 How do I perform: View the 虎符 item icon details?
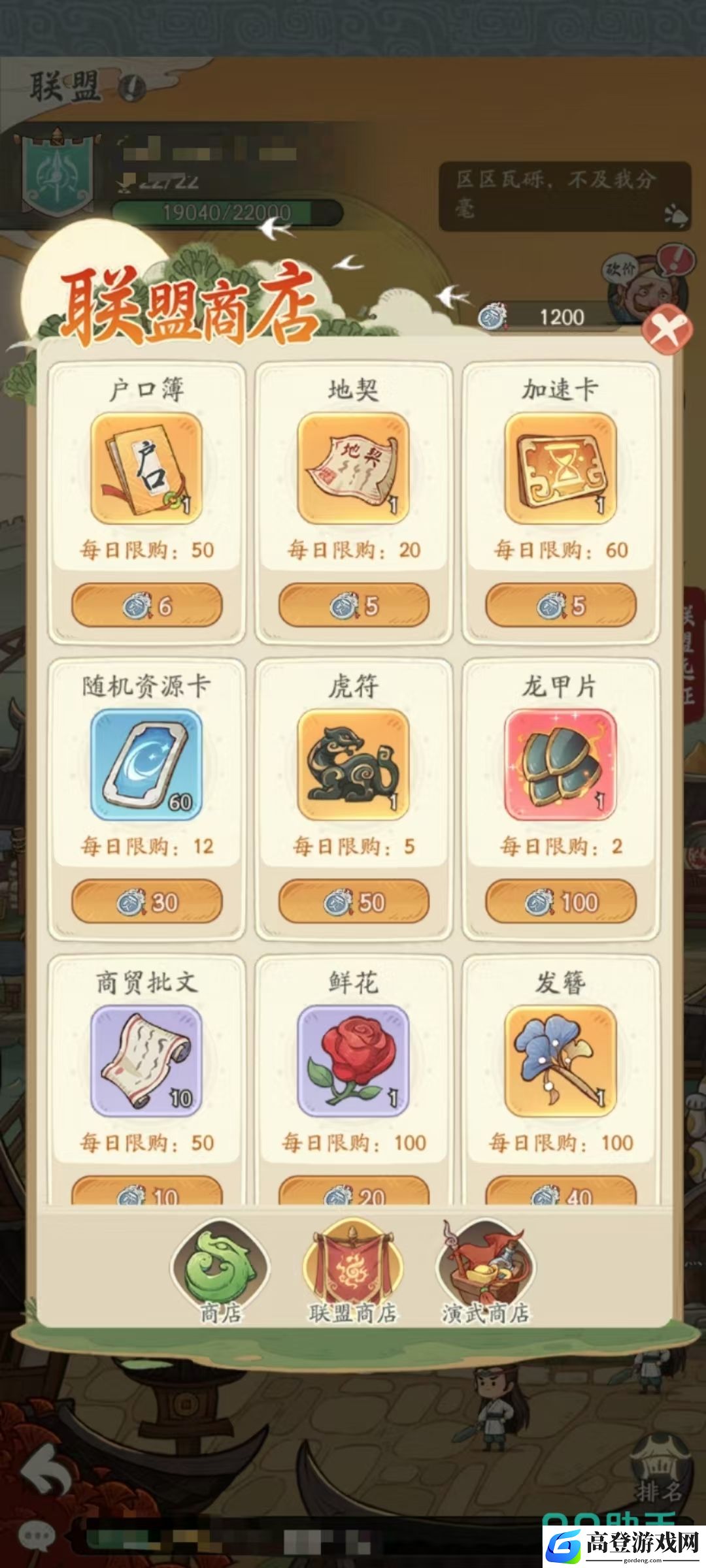pyautogui.click(x=353, y=765)
